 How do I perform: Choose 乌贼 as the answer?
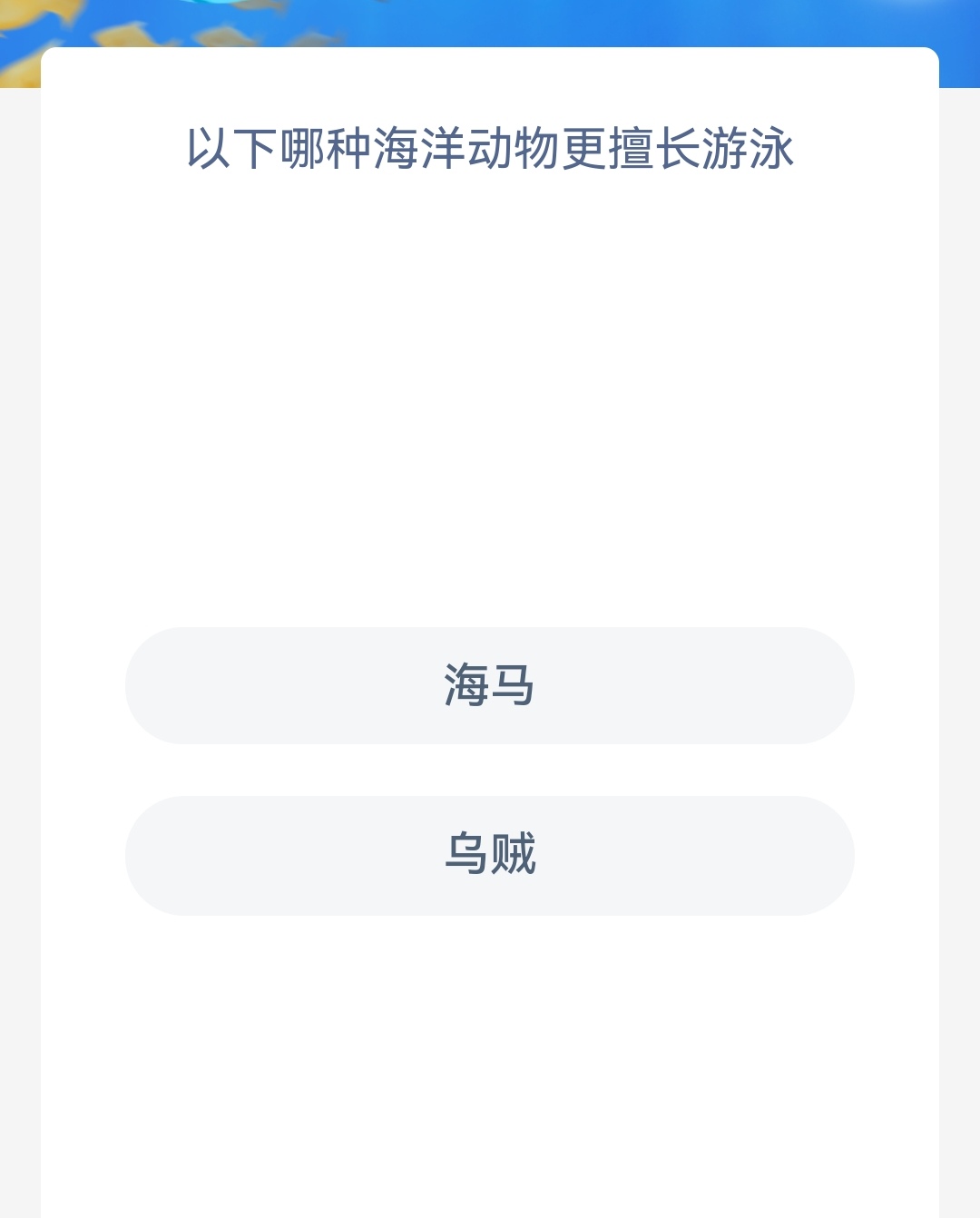coord(490,855)
